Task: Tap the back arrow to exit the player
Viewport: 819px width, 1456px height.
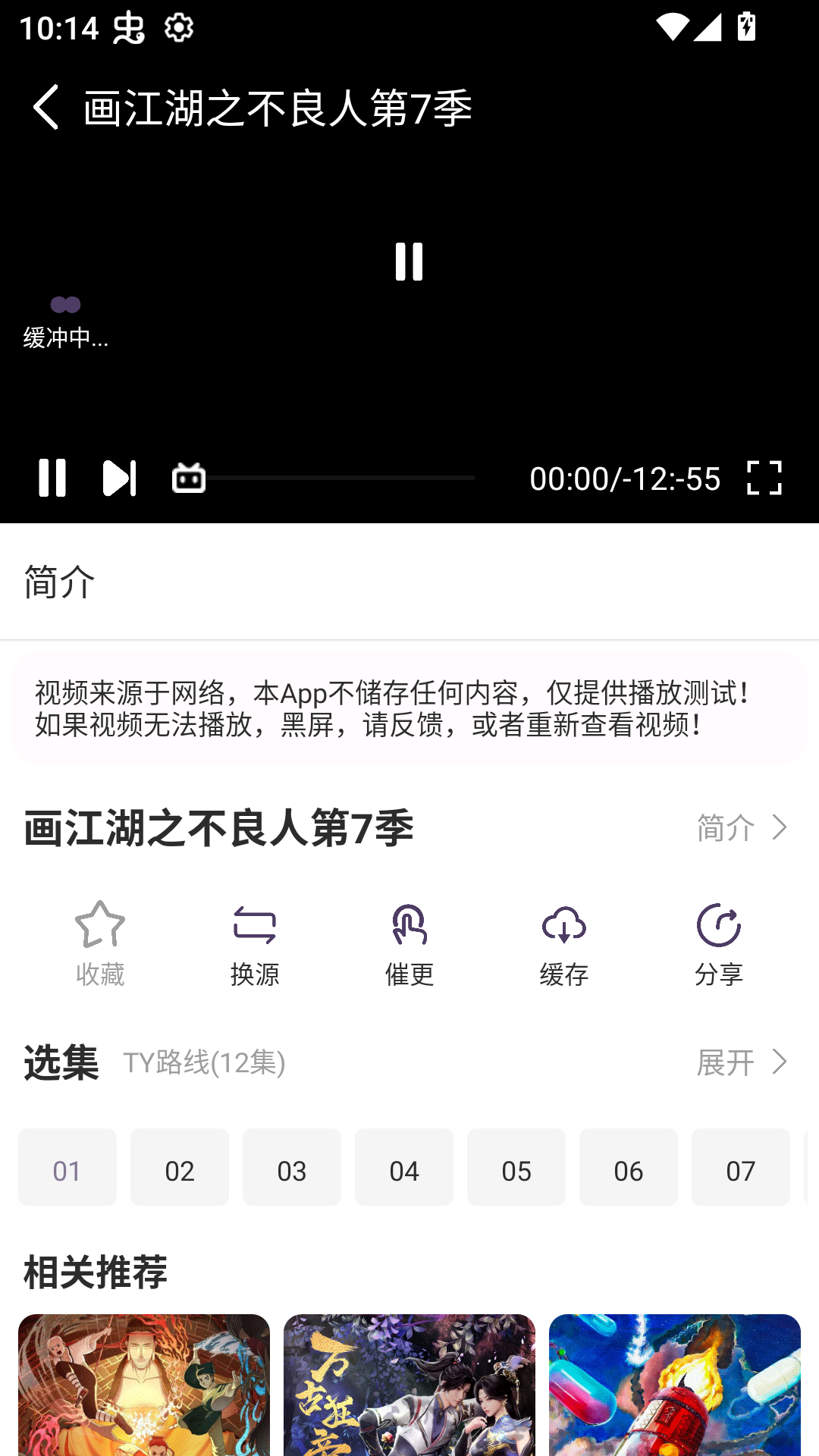Action: 47,107
